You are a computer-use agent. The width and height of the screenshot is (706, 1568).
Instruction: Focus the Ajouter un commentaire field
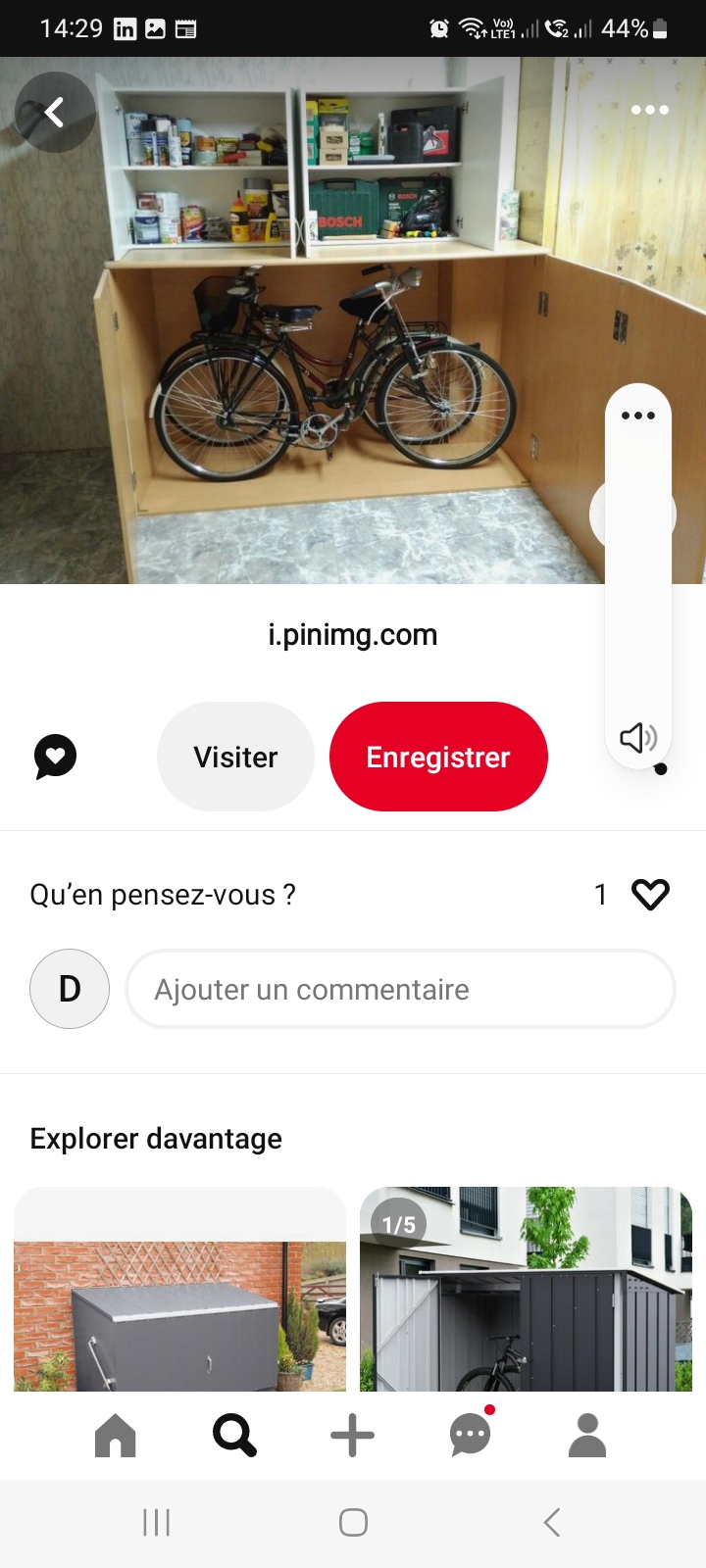pyautogui.click(x=400, y=989)
